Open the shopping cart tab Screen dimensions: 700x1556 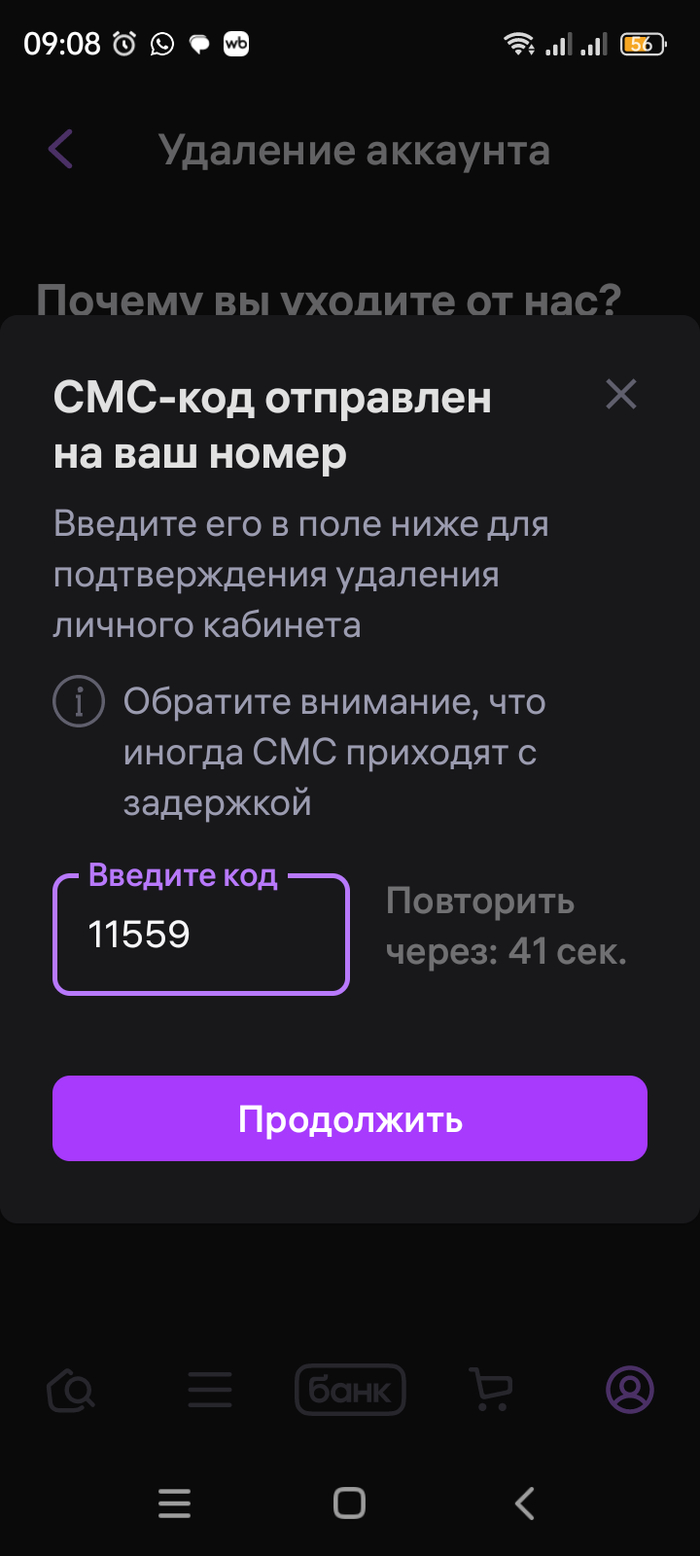coord(490,1389)
